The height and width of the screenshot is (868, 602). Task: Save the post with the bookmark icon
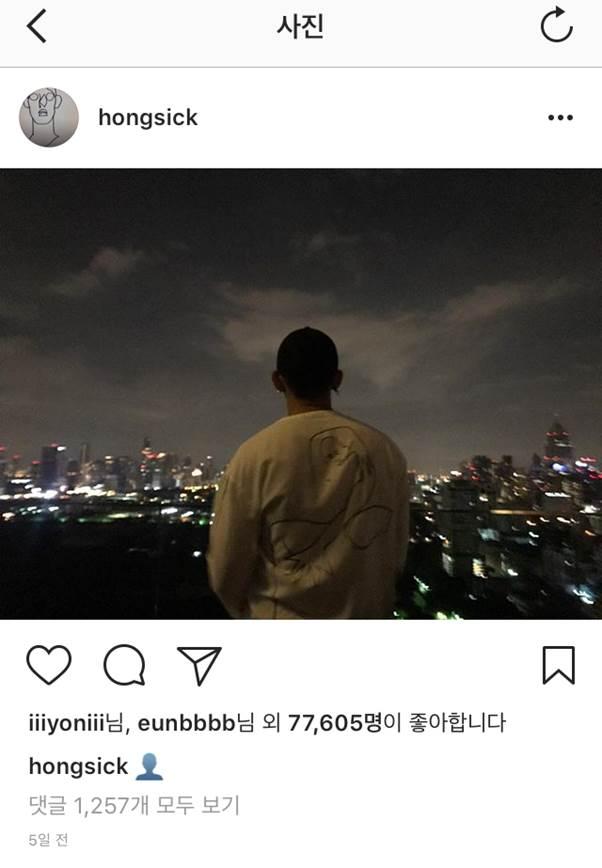tap(558, 665)
